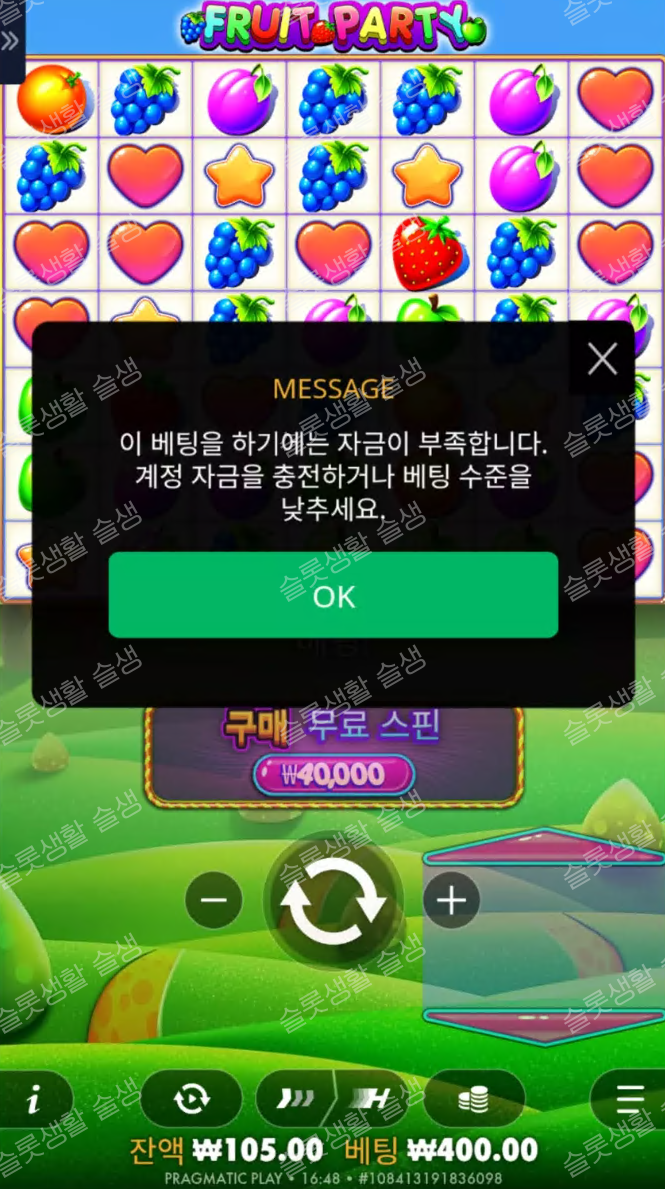Decrease the bet with the minus button
Screen dimensions: 665x1189
(214, 900)
